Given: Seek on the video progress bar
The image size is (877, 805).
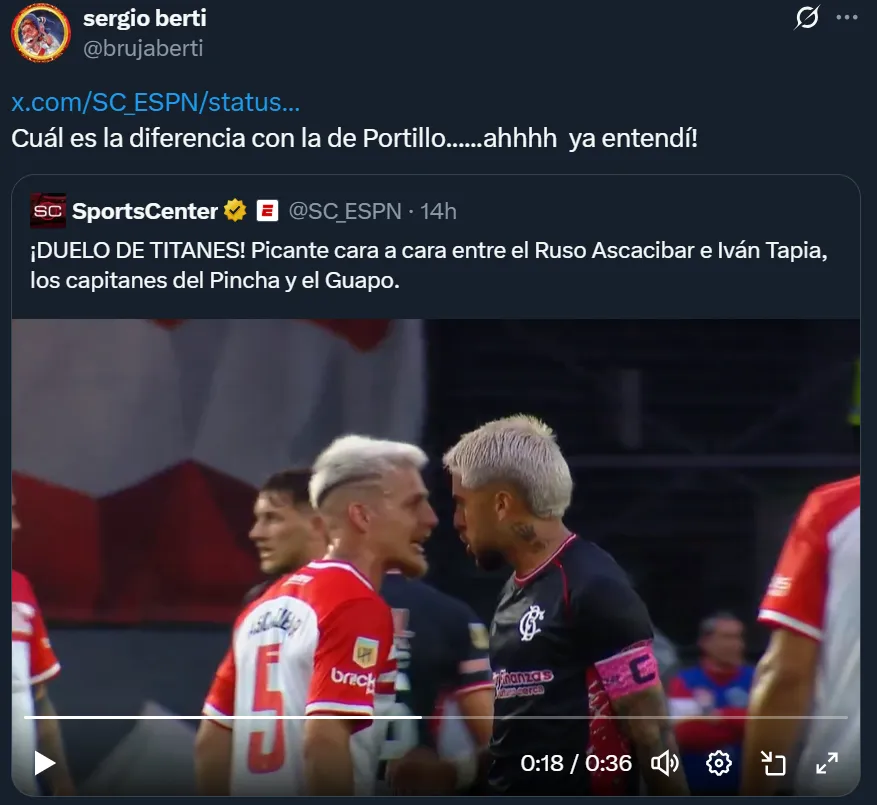Looking at the screenshot, I should click(x=435, y=717).
